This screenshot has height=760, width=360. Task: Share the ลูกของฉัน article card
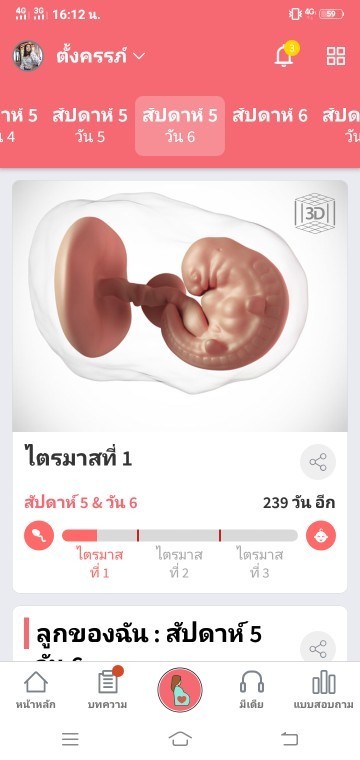click(318, 649)
